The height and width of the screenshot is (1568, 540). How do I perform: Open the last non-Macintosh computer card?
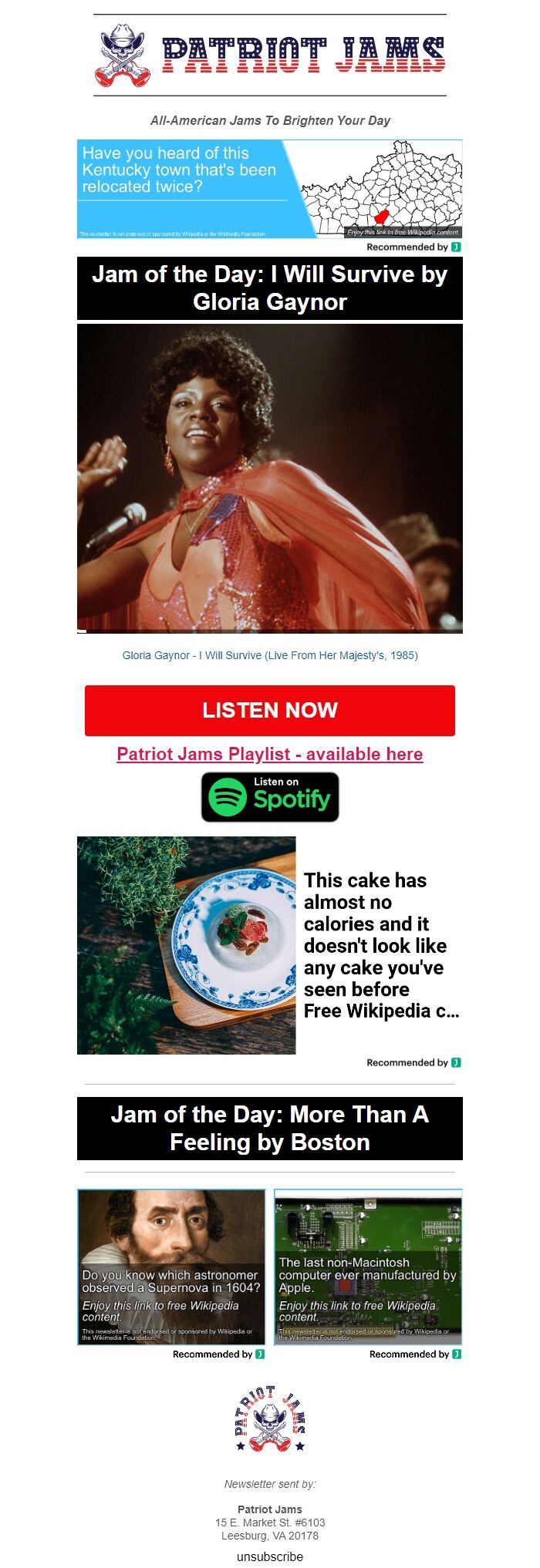pyautogui.click(x=368, y=1267)
